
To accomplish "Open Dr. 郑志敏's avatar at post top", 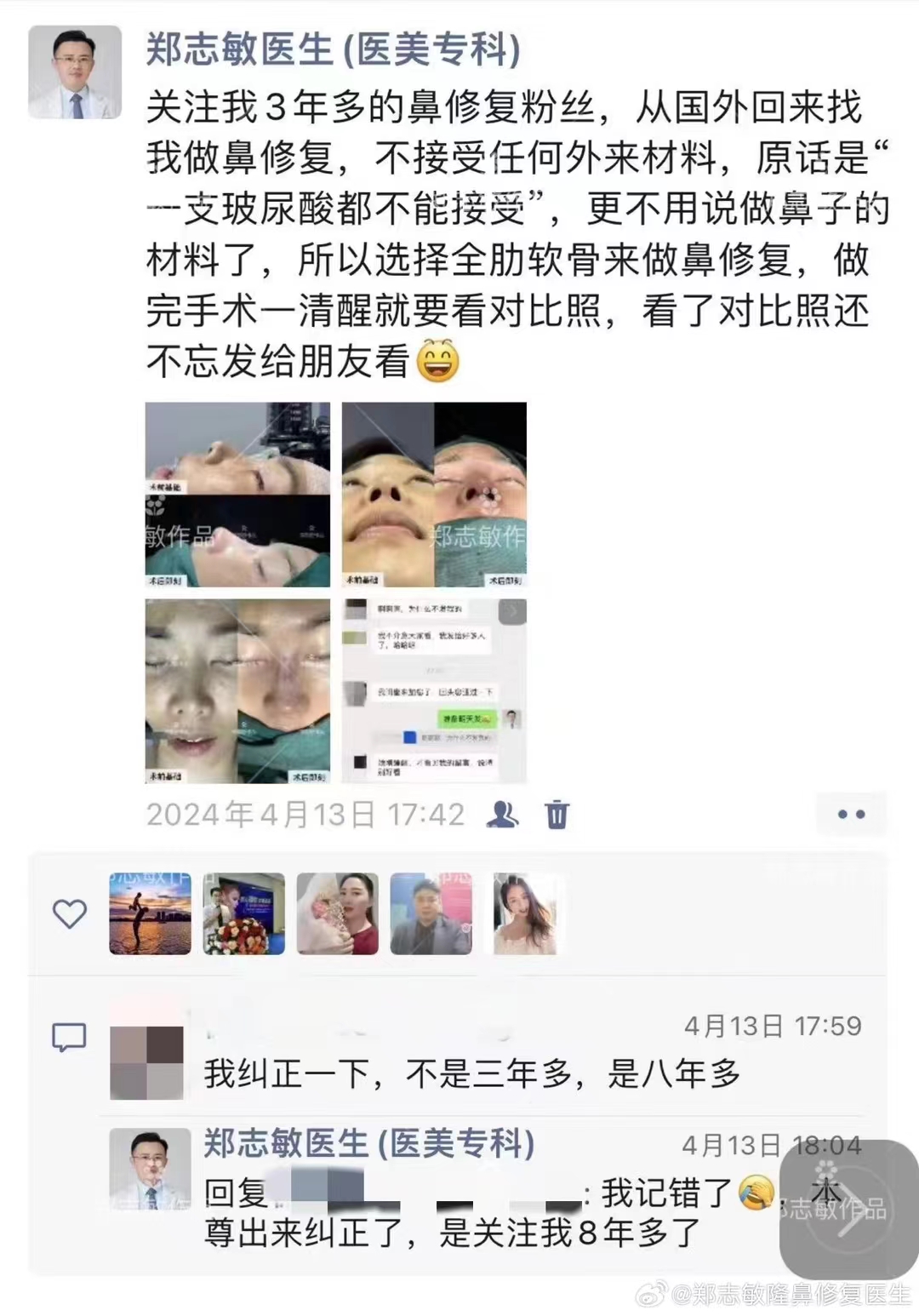I will tap(75, 72).
